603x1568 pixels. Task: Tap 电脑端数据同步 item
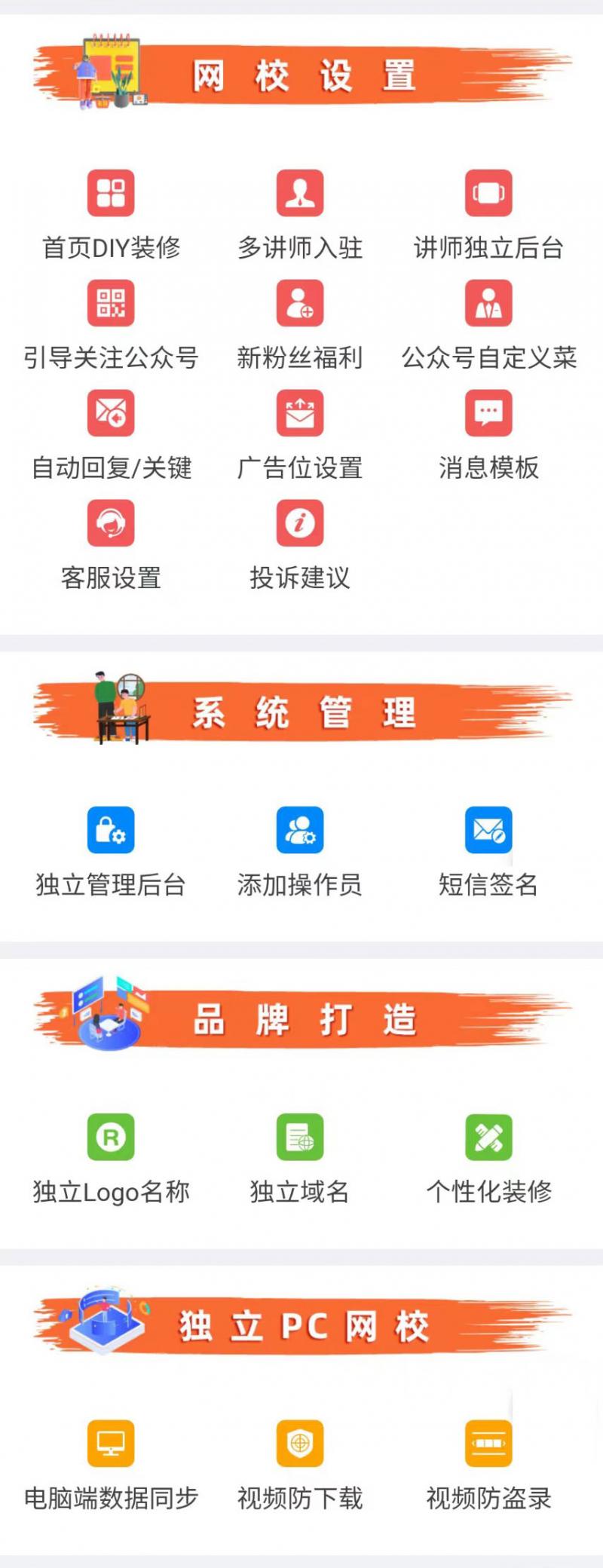tap(111, 1444)
